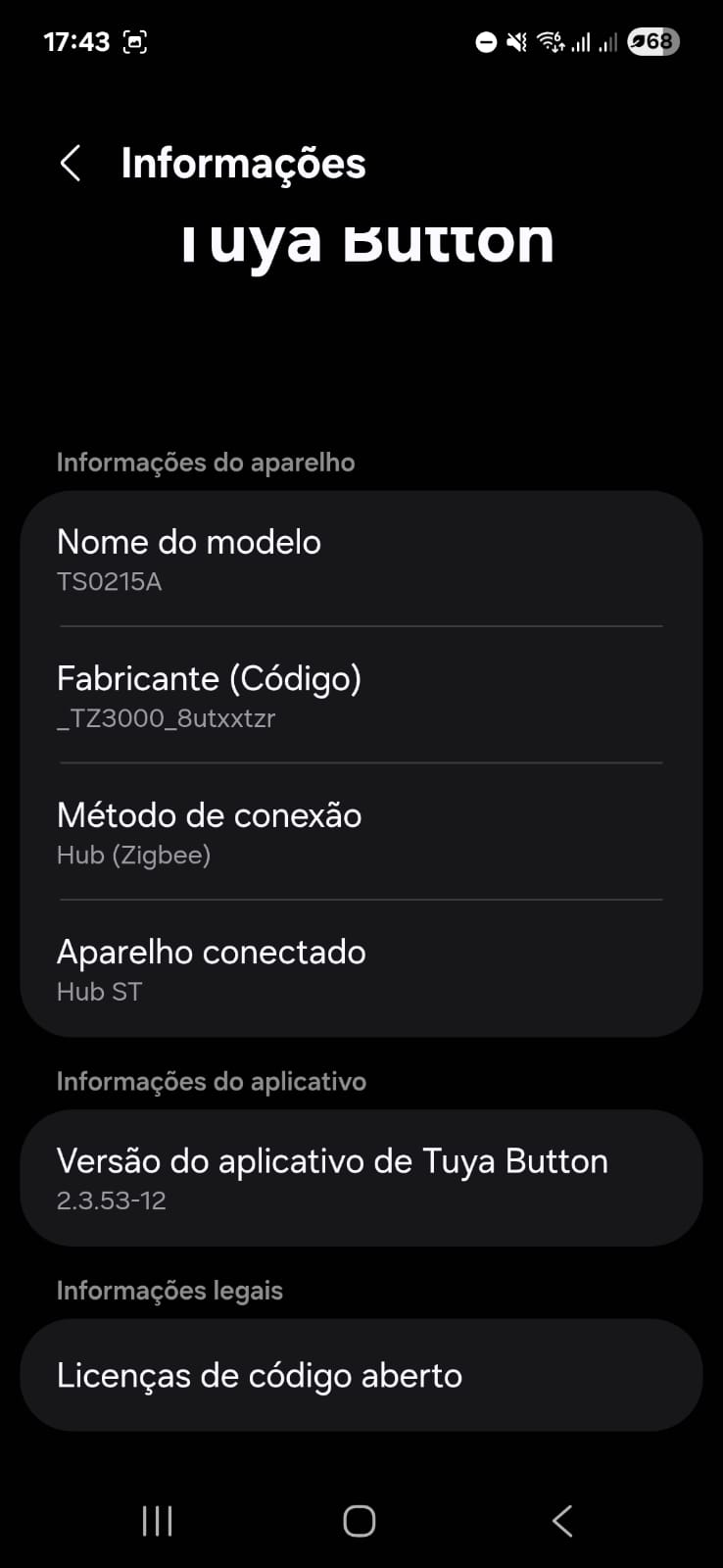Open Licenças de código aberto
Screen dimensions: 723x1568
pos(361,1375)
